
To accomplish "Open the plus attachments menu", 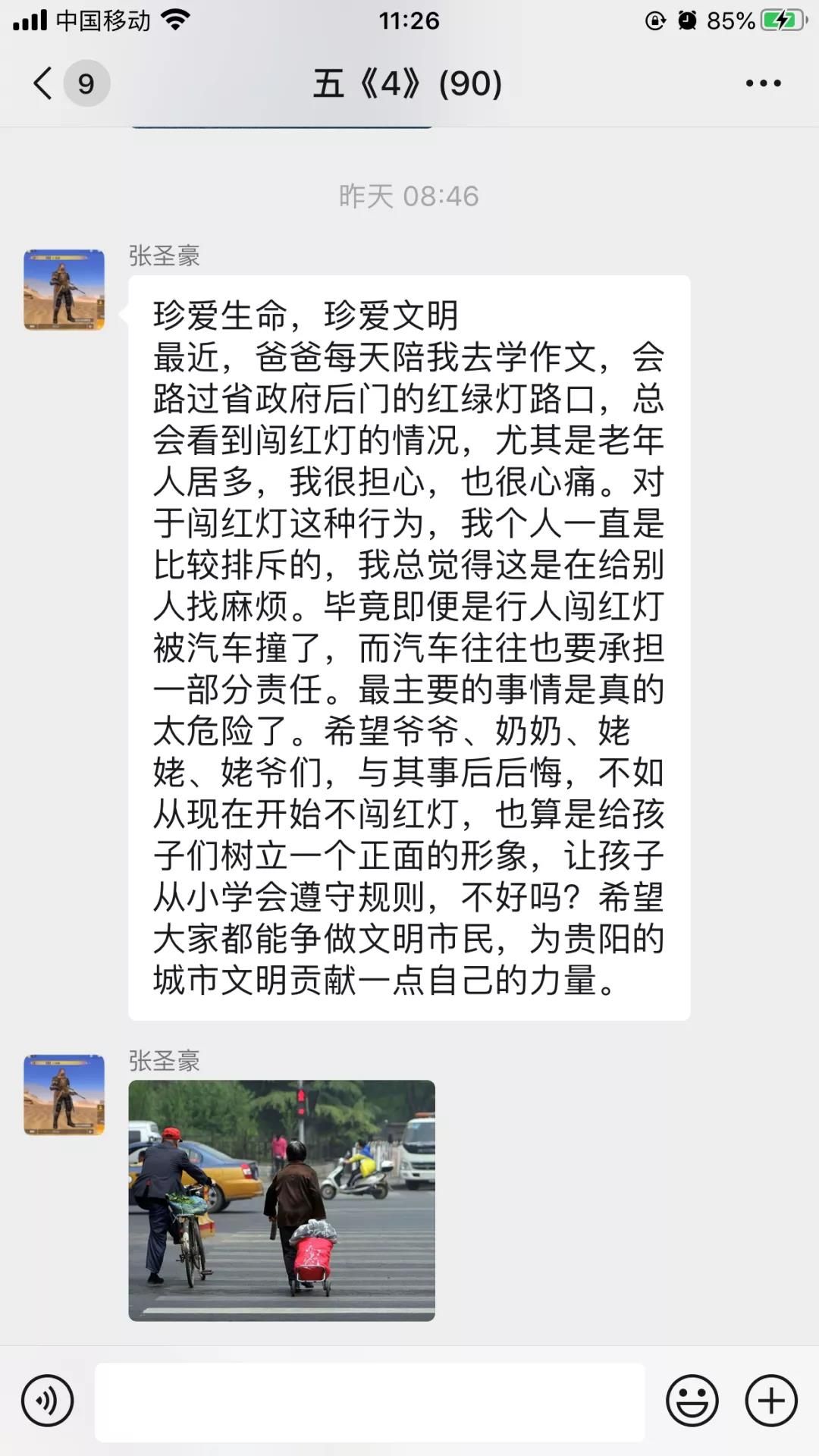I will click(771, 1401).
